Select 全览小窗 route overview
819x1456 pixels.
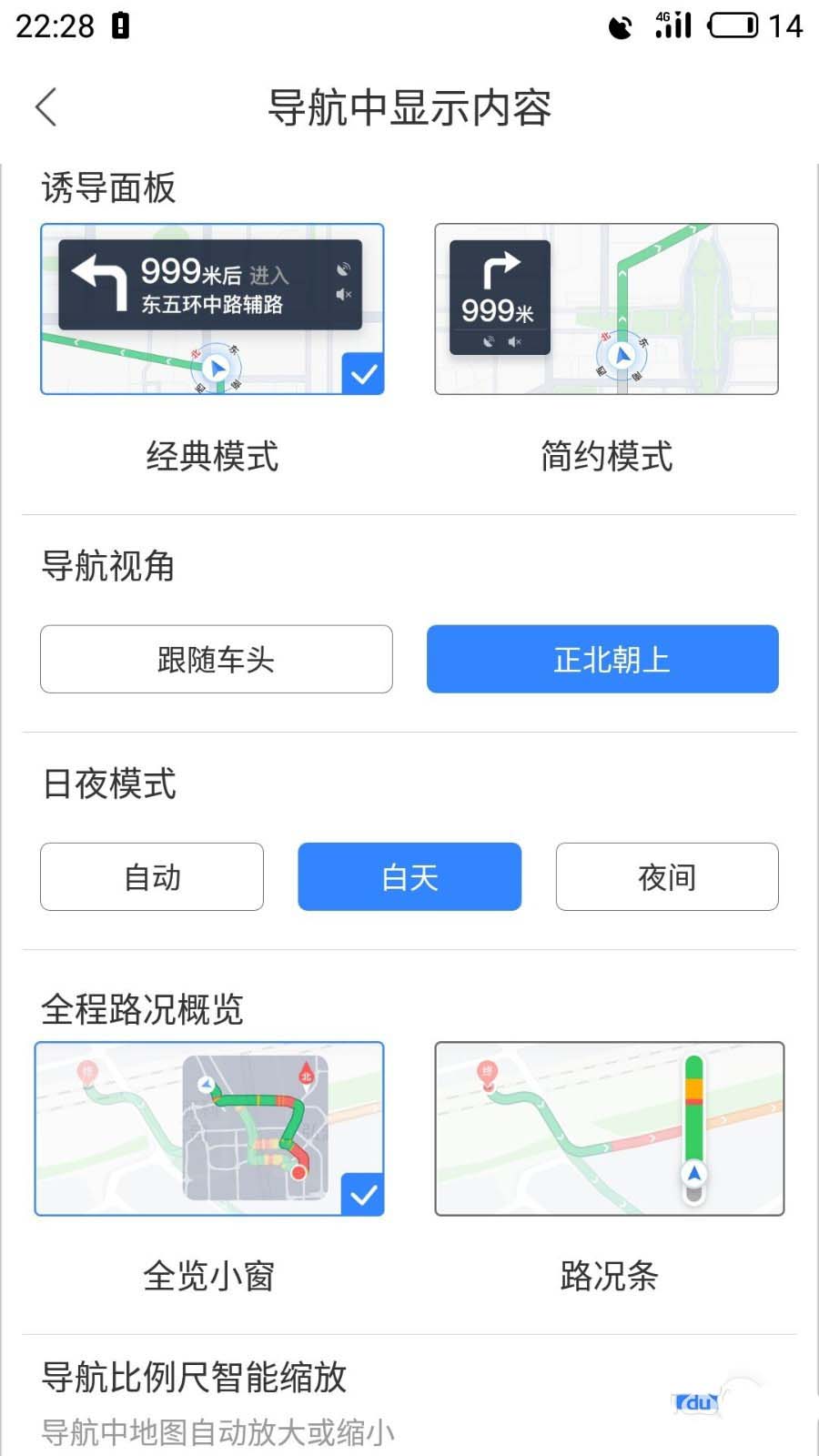(209, 1128)
